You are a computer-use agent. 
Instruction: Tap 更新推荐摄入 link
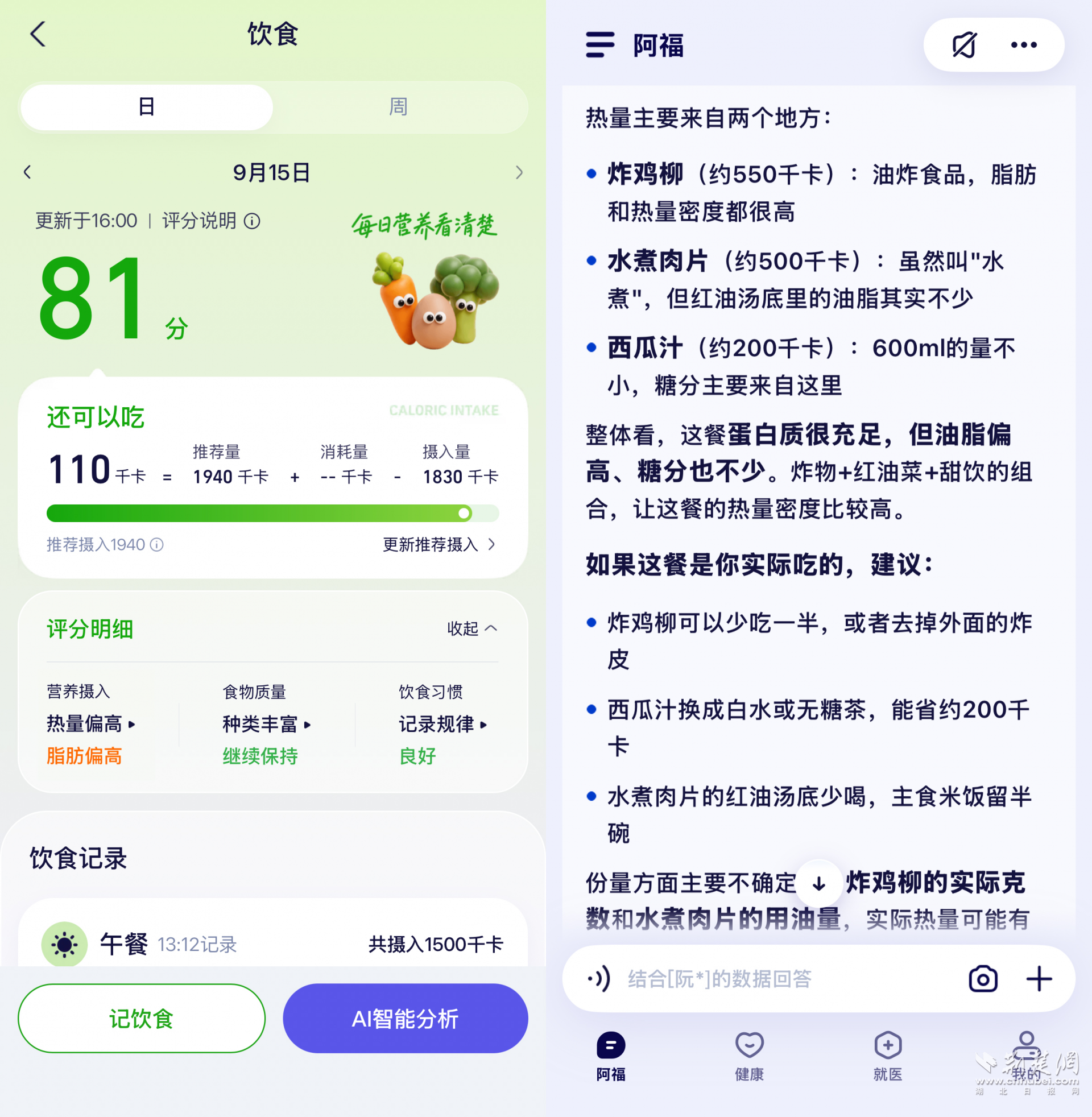(439, 544)
